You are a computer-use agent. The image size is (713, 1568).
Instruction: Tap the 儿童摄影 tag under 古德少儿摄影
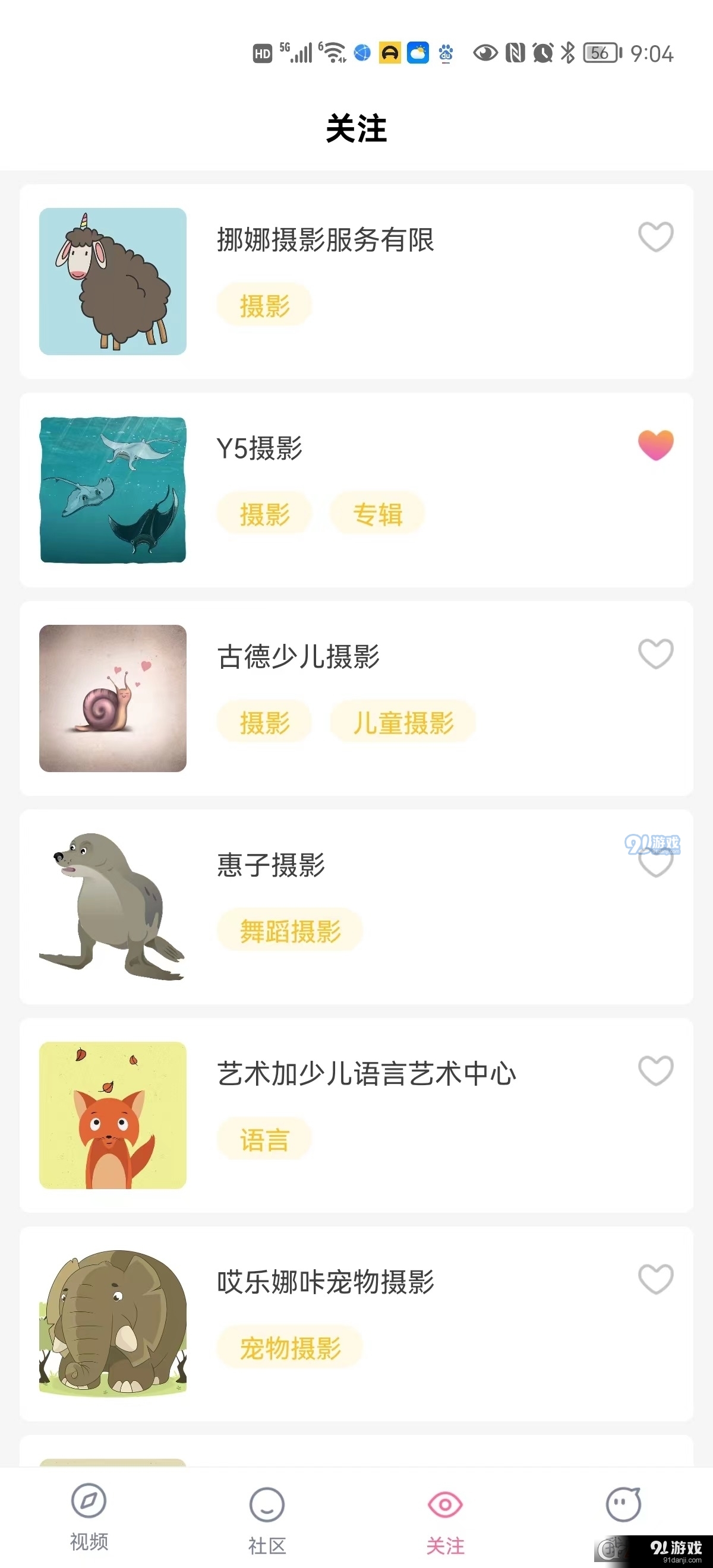(402, 721)
